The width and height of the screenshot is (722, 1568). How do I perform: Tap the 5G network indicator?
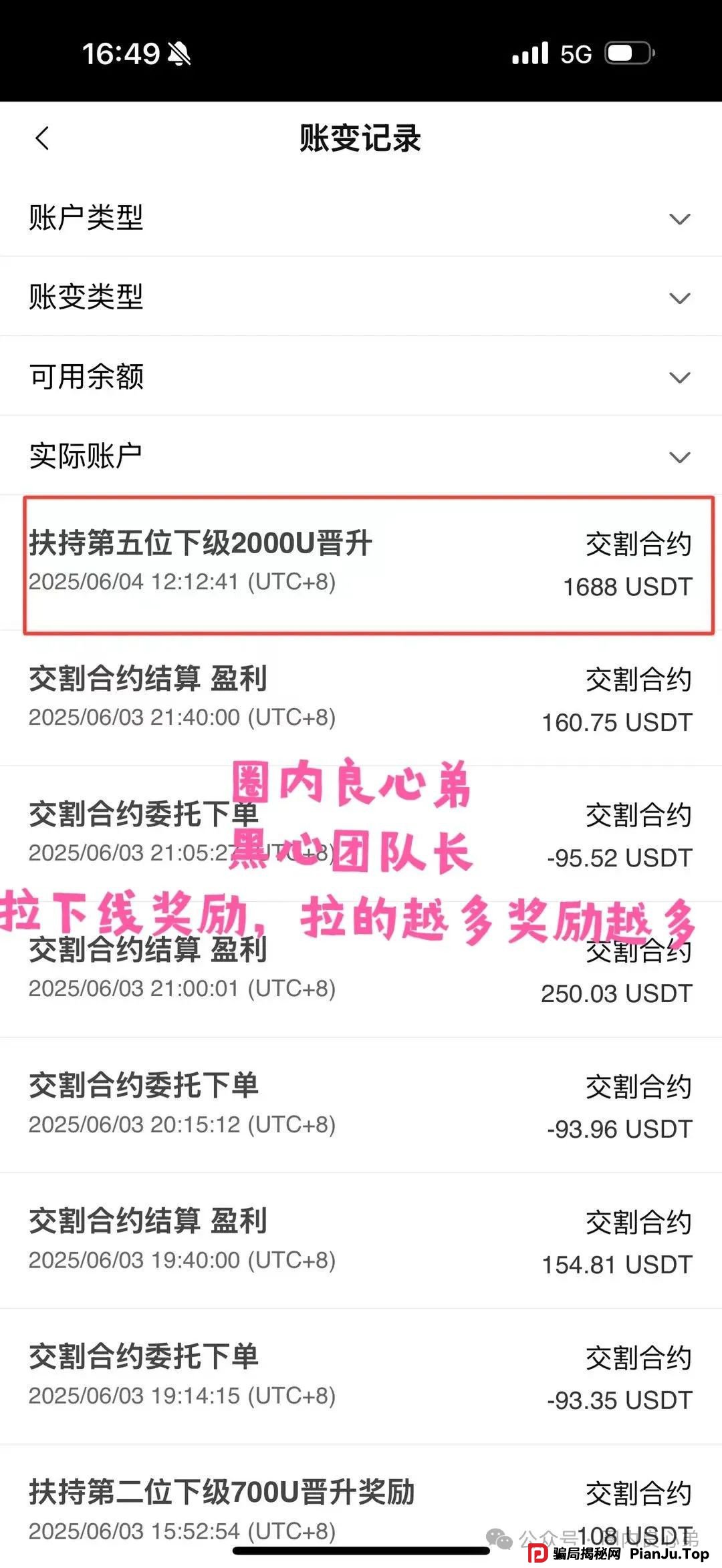pos(576,53)
